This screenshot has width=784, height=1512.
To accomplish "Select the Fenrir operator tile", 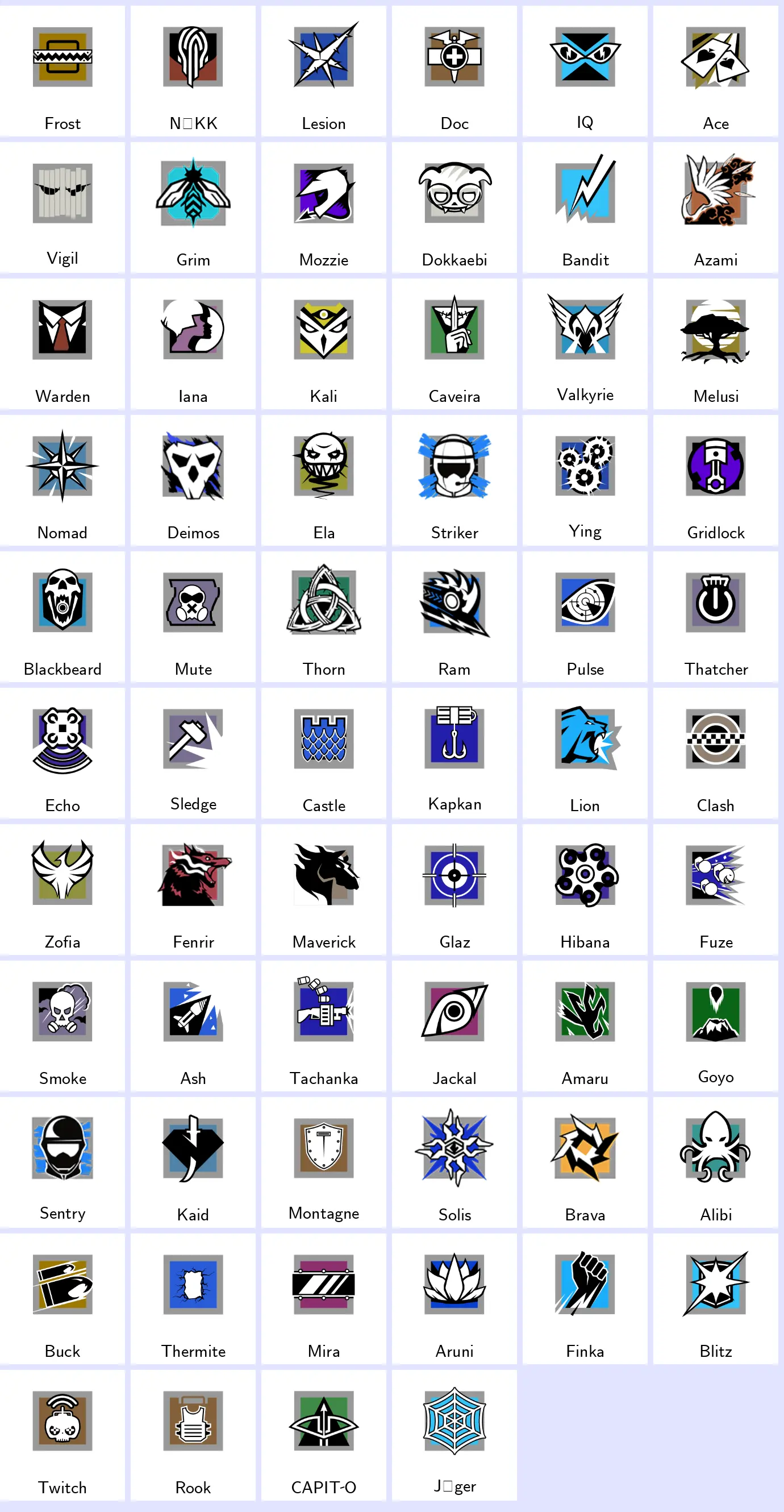I will (193, 889).
